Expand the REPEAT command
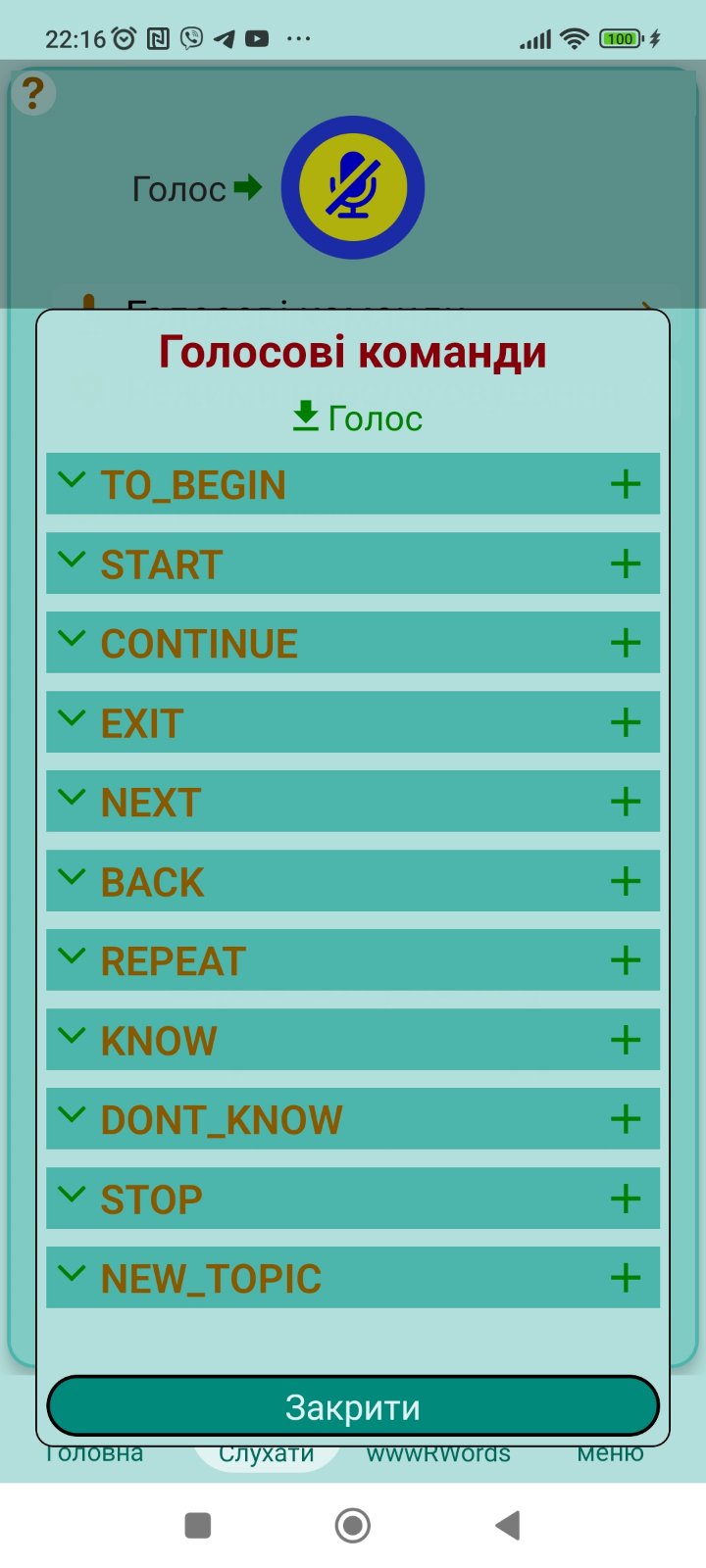This screenshot has height=1568, width=706. (72, 957)
